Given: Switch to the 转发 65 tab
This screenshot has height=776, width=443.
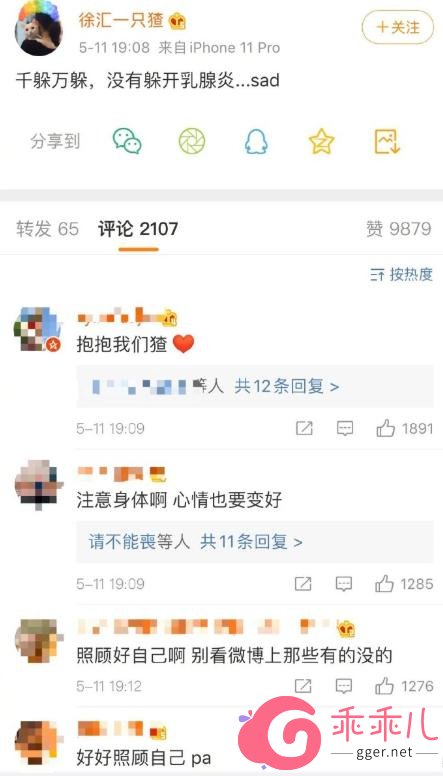Looking at the screenshot, I should click(x=47, y=229).
